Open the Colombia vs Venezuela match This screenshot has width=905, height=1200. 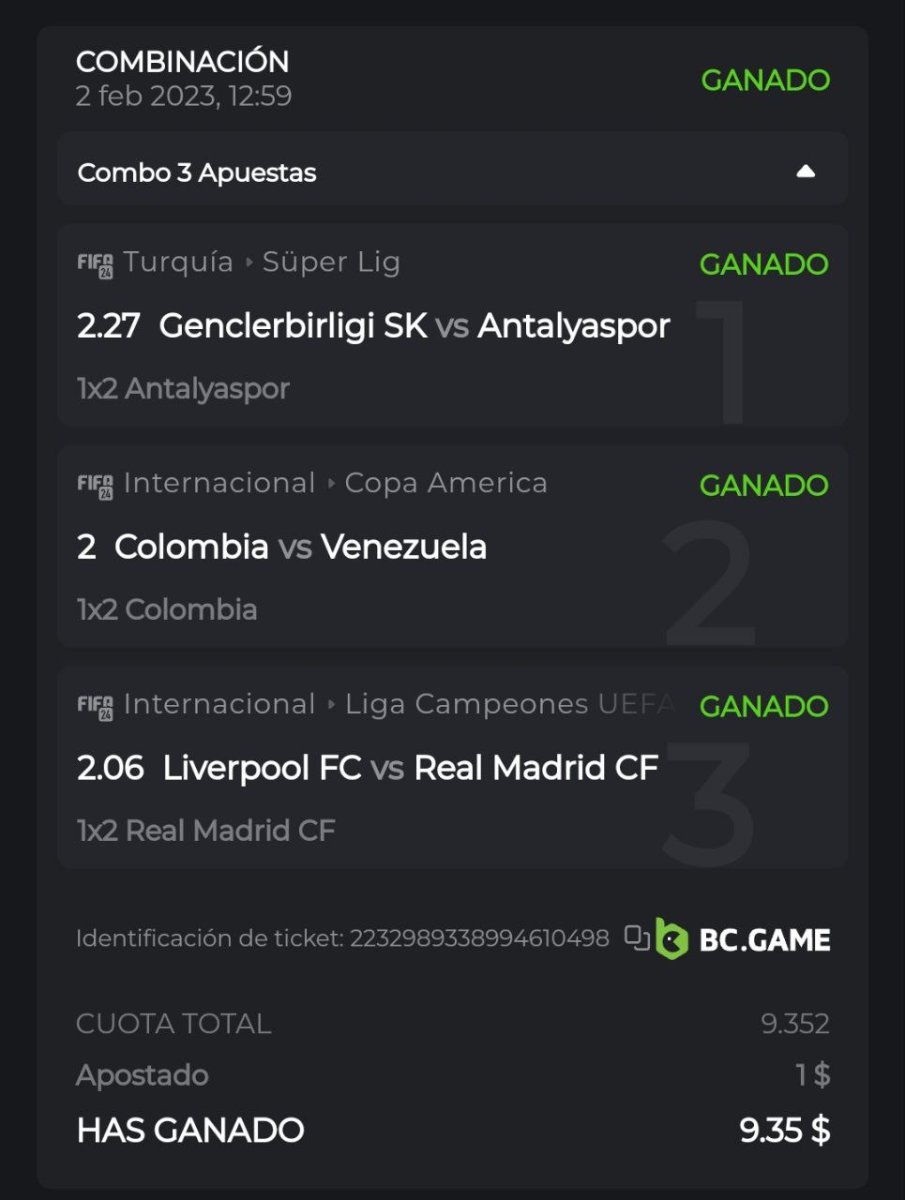(300, 547)
